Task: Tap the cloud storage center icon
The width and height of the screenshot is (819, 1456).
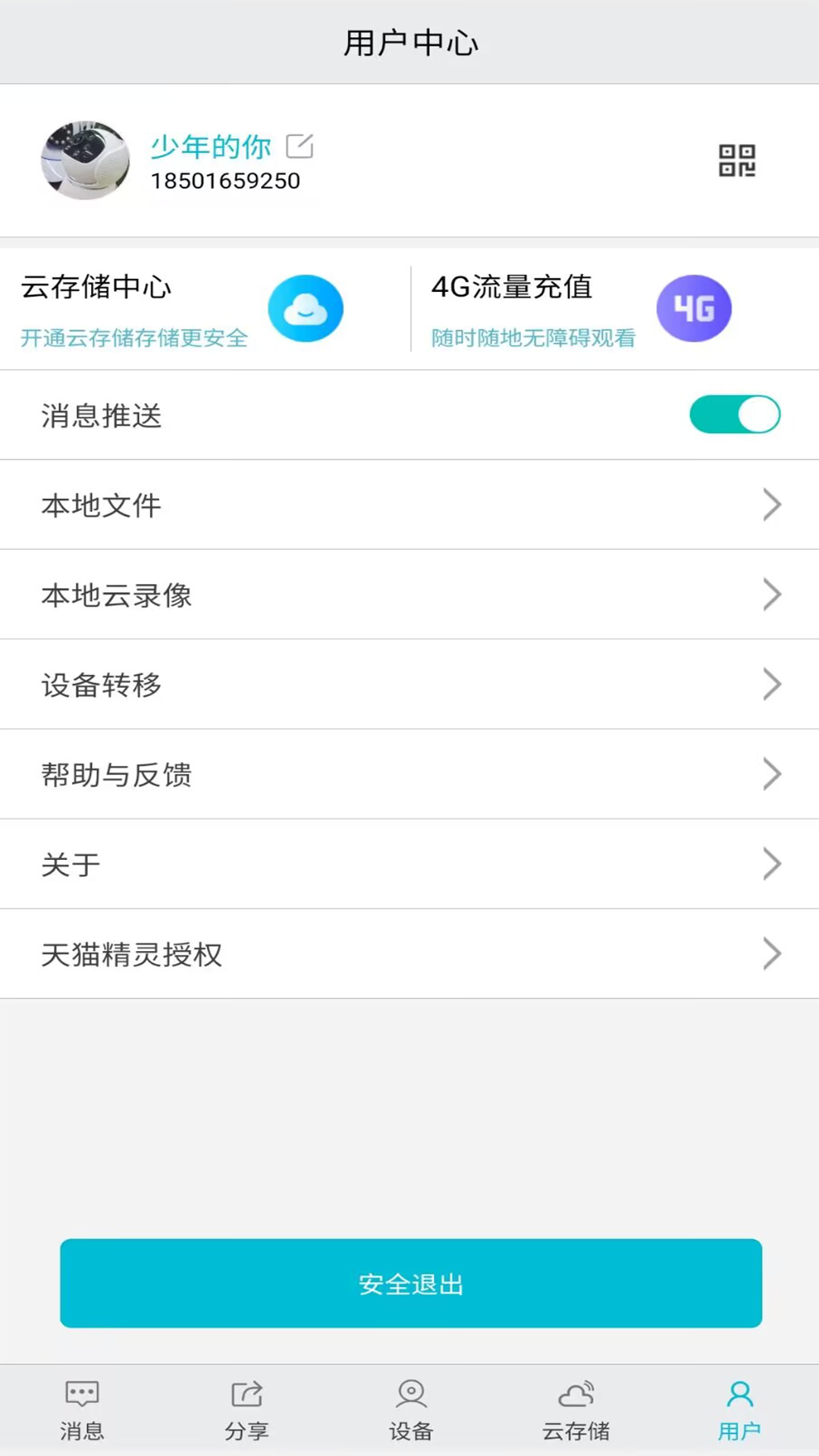Action: pyautogui.click(x=306, y=308)
